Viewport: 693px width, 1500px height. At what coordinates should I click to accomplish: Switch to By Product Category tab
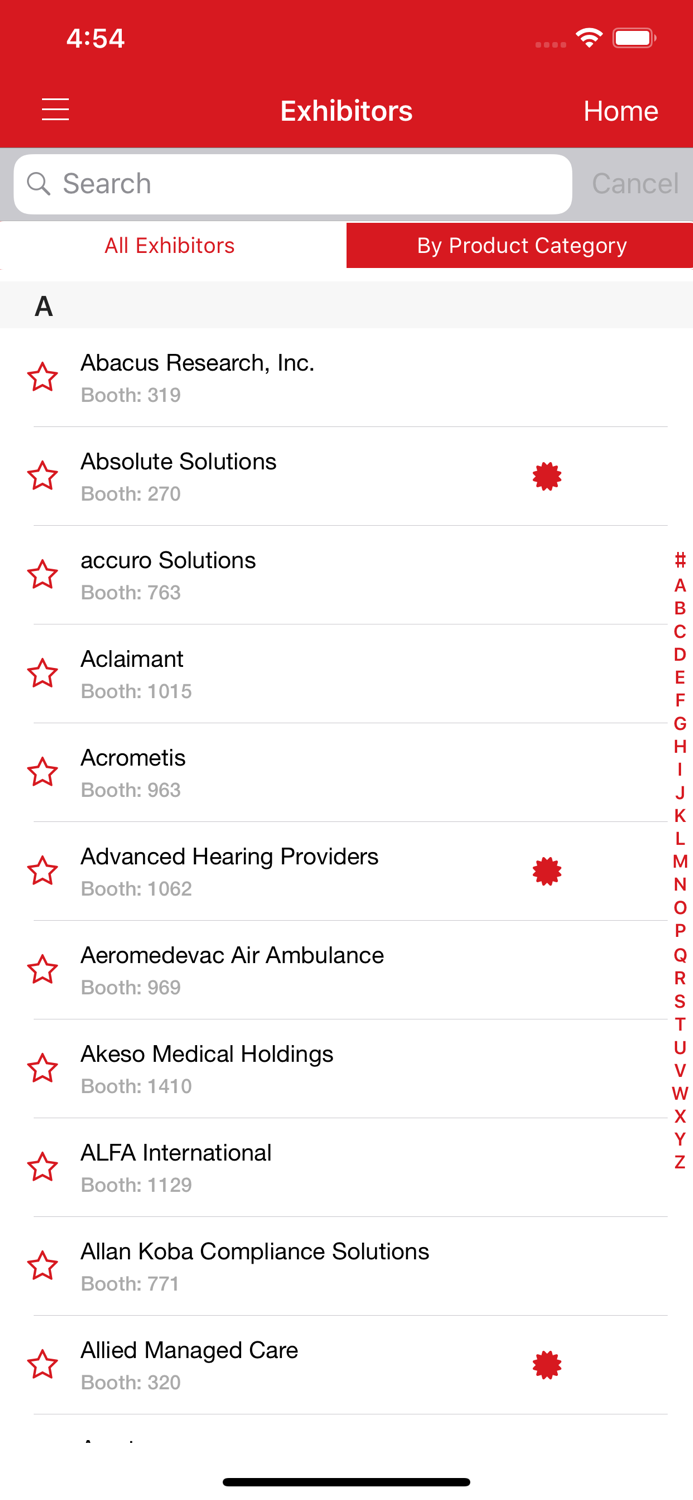[521, 246]
